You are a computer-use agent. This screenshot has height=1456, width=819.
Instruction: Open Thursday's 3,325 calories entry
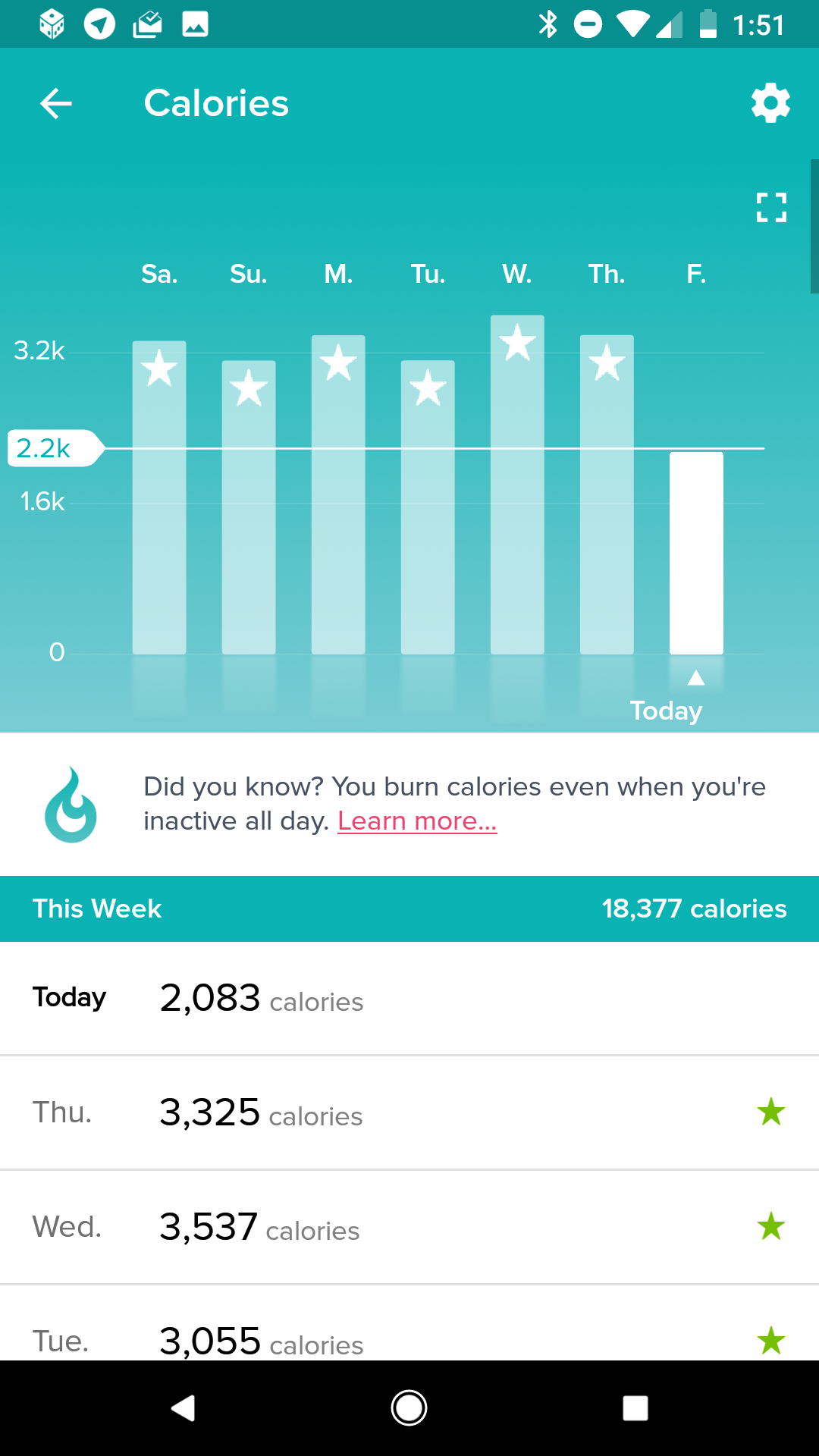[x=409, y=1112]
